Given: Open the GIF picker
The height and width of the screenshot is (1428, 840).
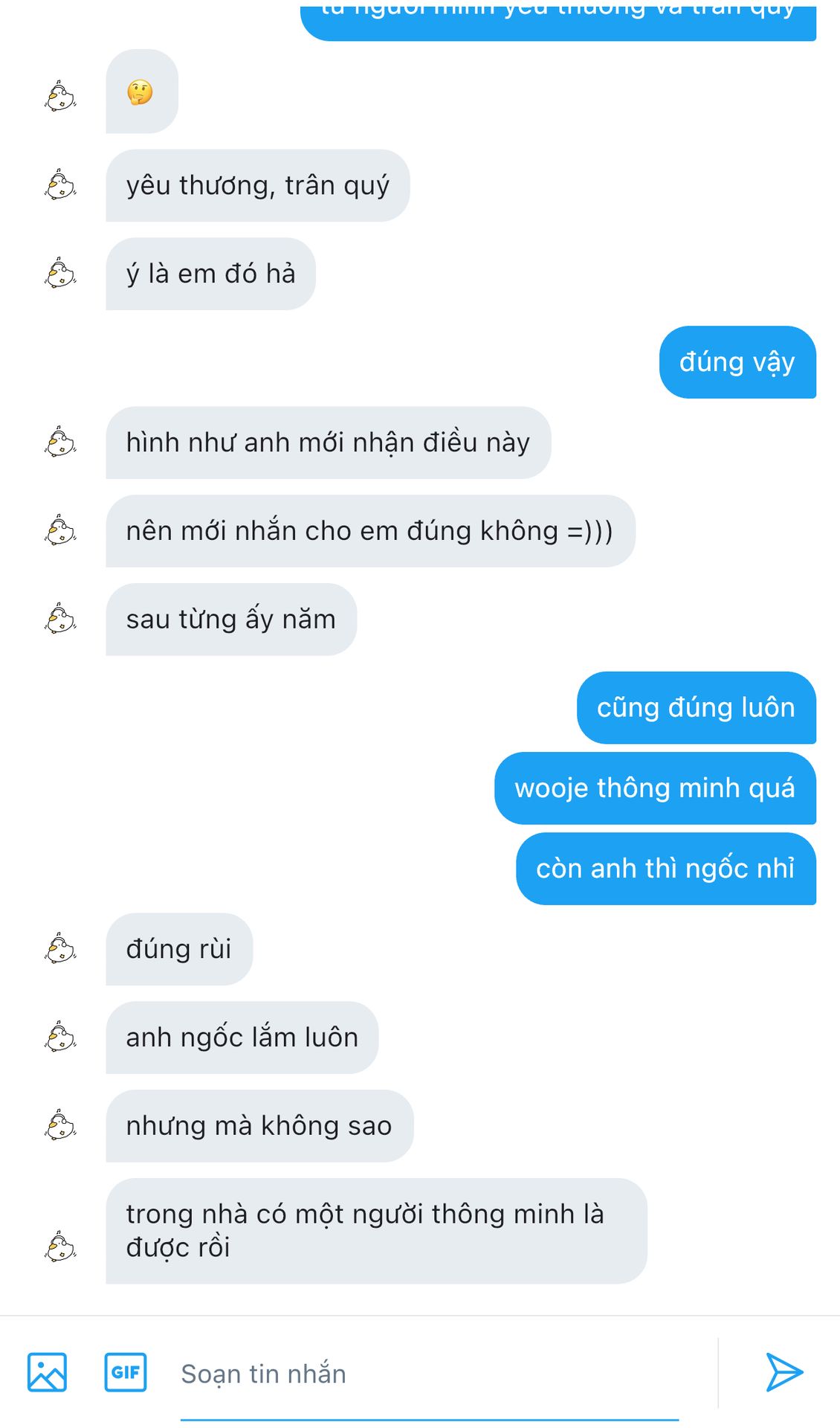Looking at the screenshot, I should pos(125,1372).
